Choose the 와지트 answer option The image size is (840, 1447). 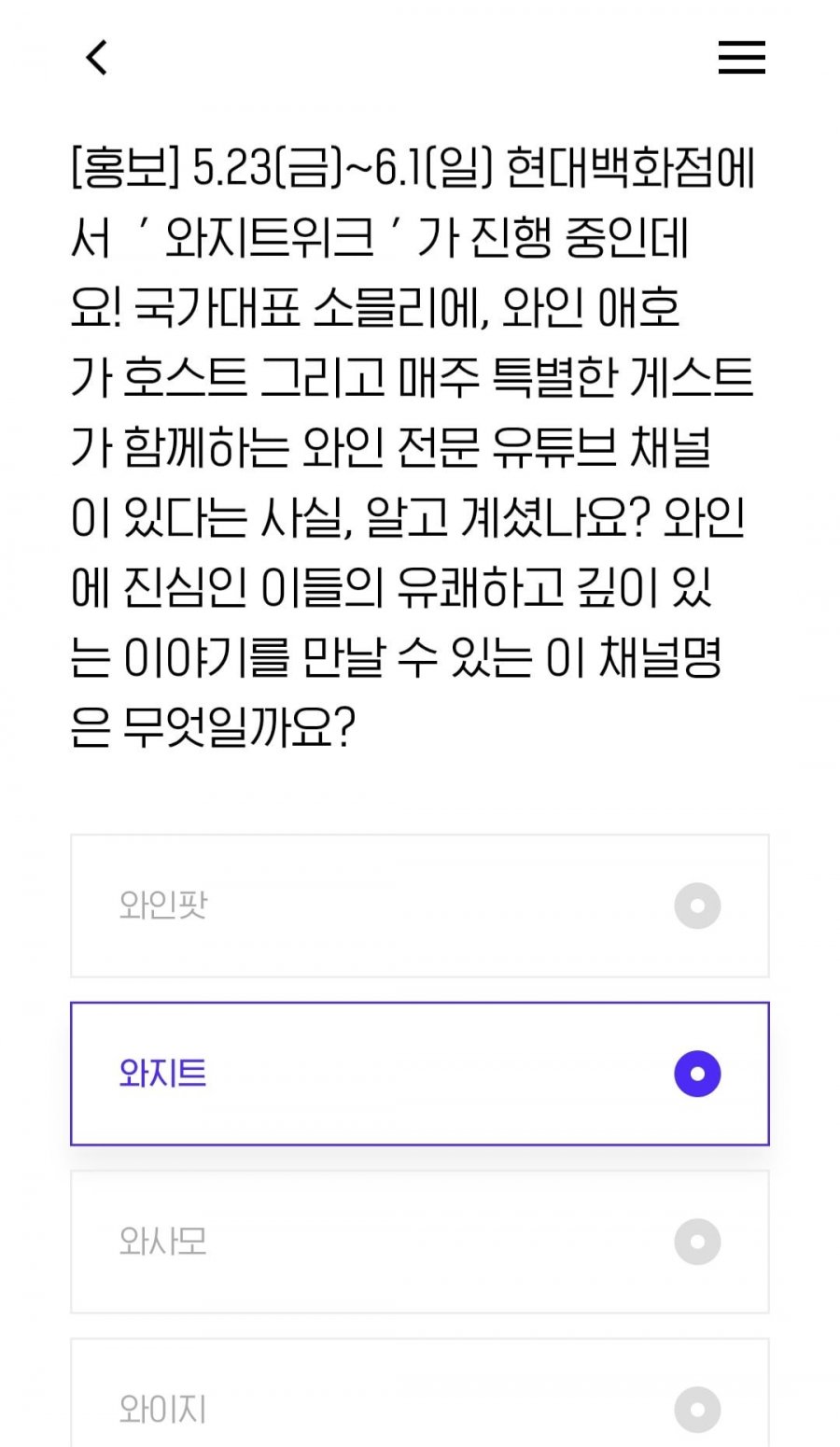pos(419,1074)
